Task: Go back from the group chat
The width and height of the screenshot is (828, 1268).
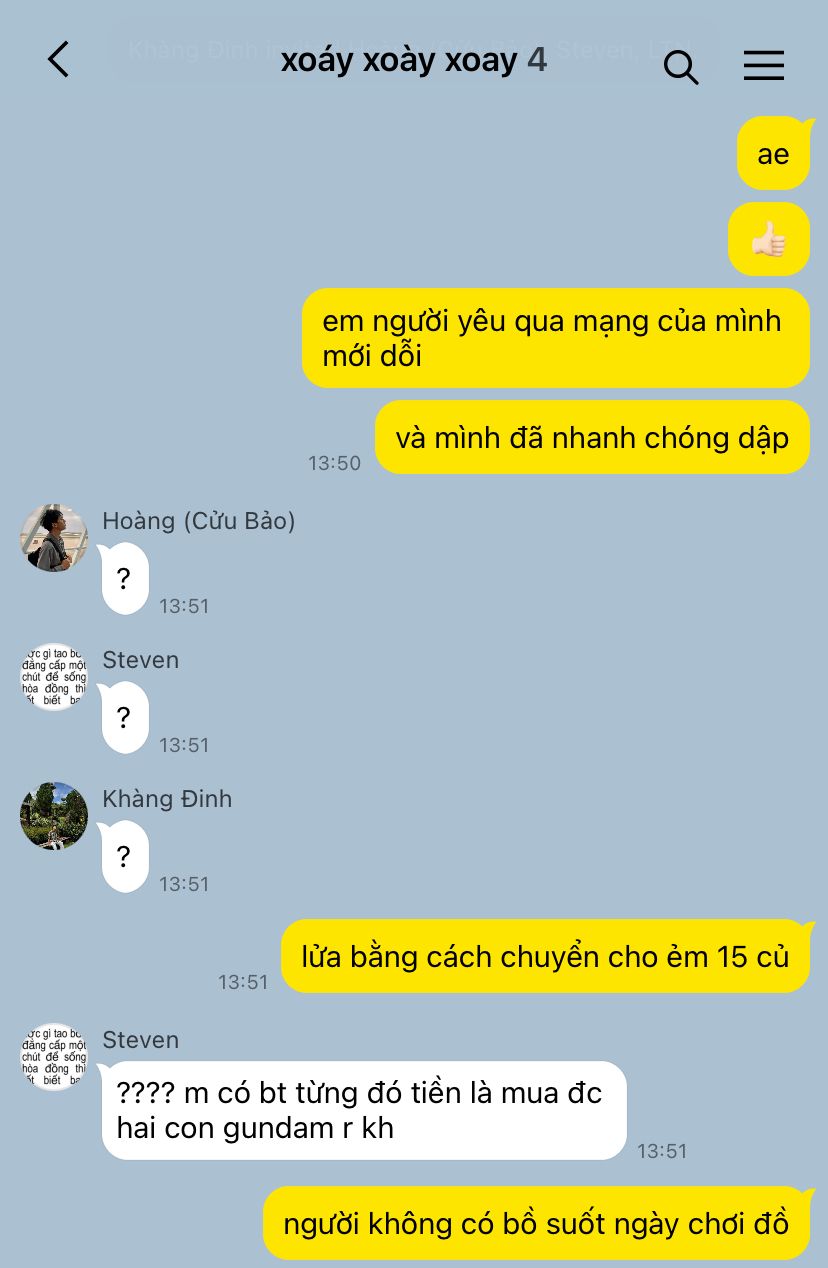Action: coord(59,60)
